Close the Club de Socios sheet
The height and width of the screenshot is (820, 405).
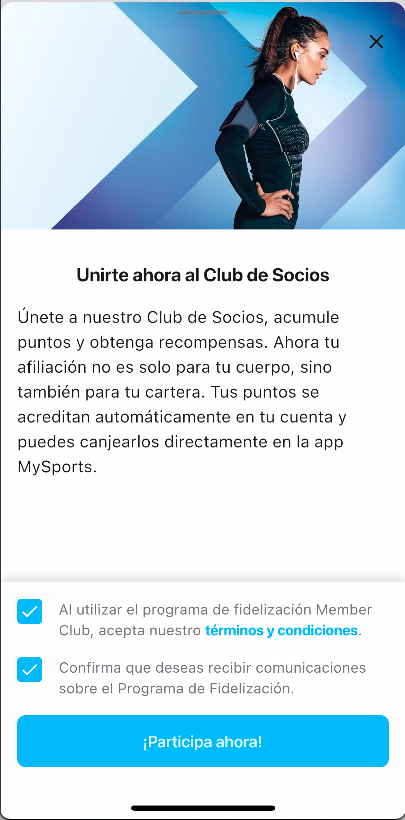tap(376, 41)
